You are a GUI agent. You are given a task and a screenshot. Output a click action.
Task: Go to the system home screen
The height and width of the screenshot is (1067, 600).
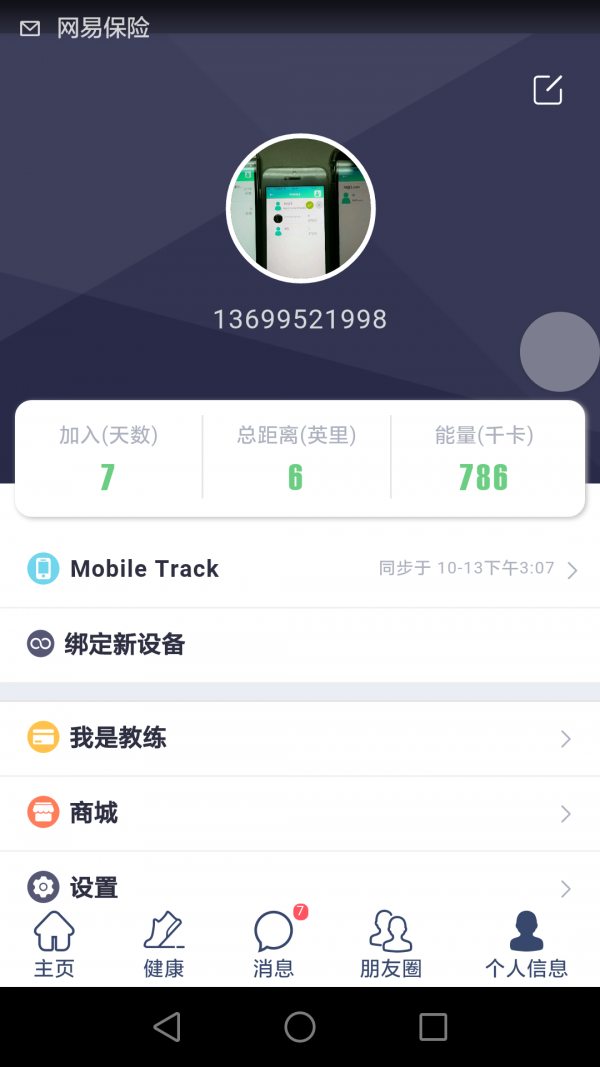300,1027
